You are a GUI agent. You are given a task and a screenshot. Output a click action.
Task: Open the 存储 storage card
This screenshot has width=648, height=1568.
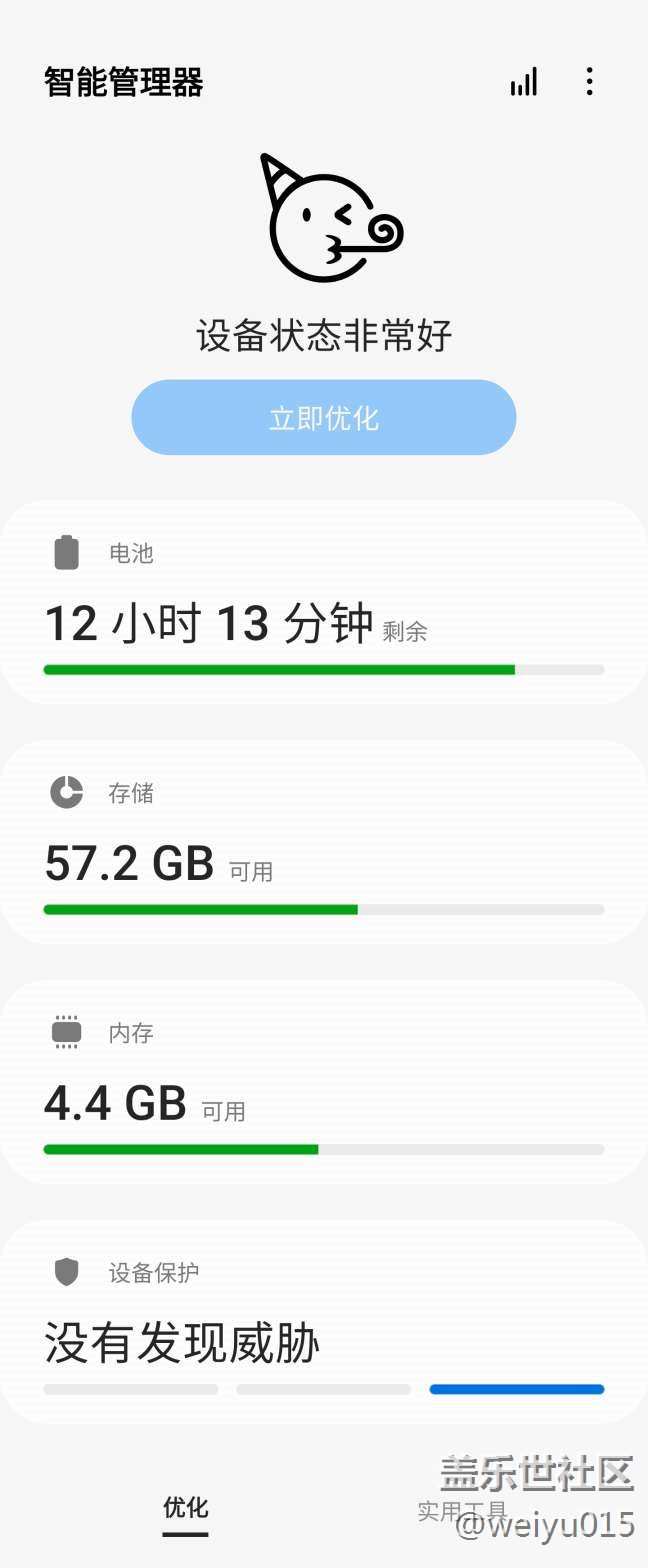tap(324, 842)
